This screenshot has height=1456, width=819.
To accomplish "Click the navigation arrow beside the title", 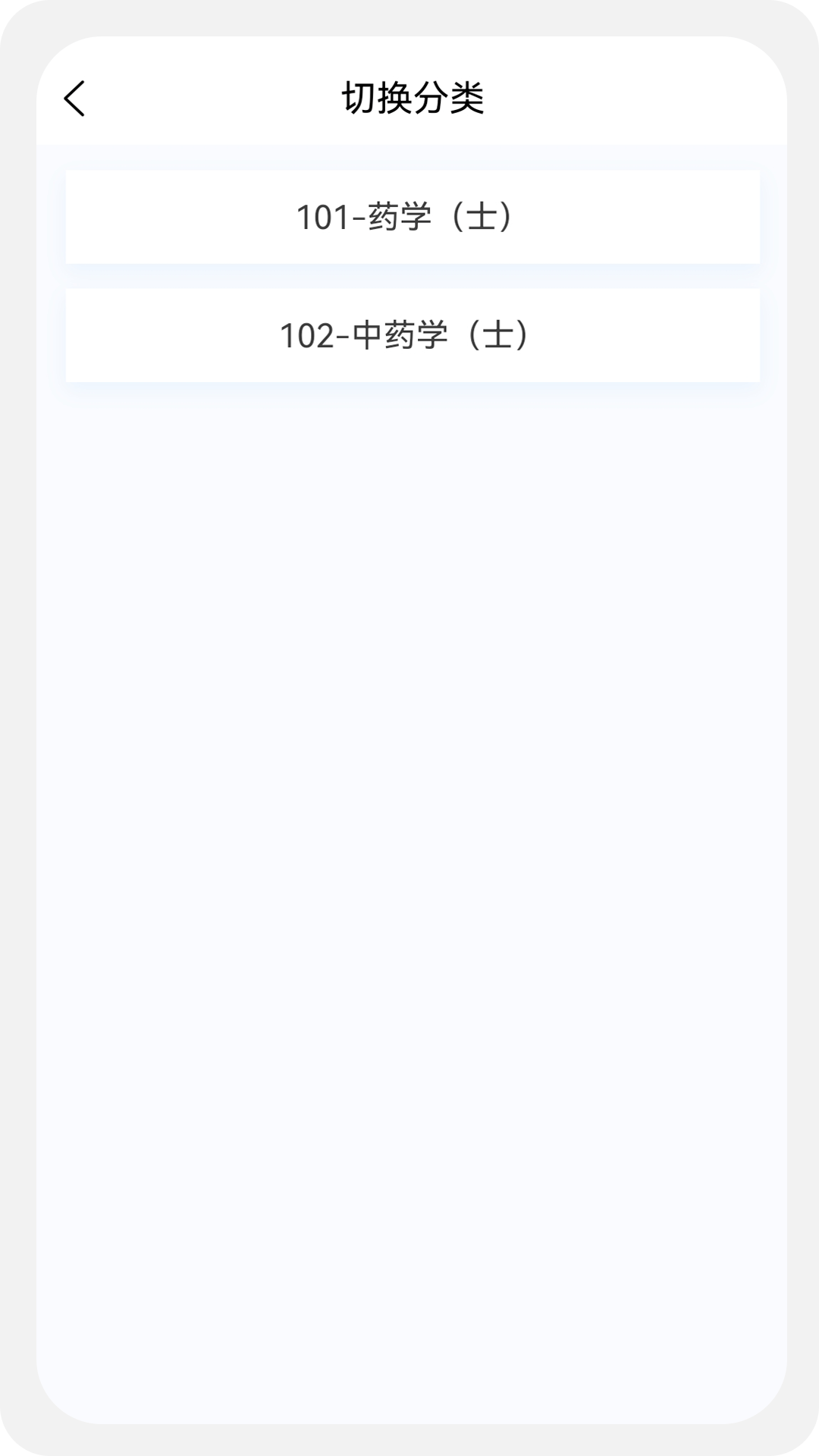I will click(x=74, y=99).
